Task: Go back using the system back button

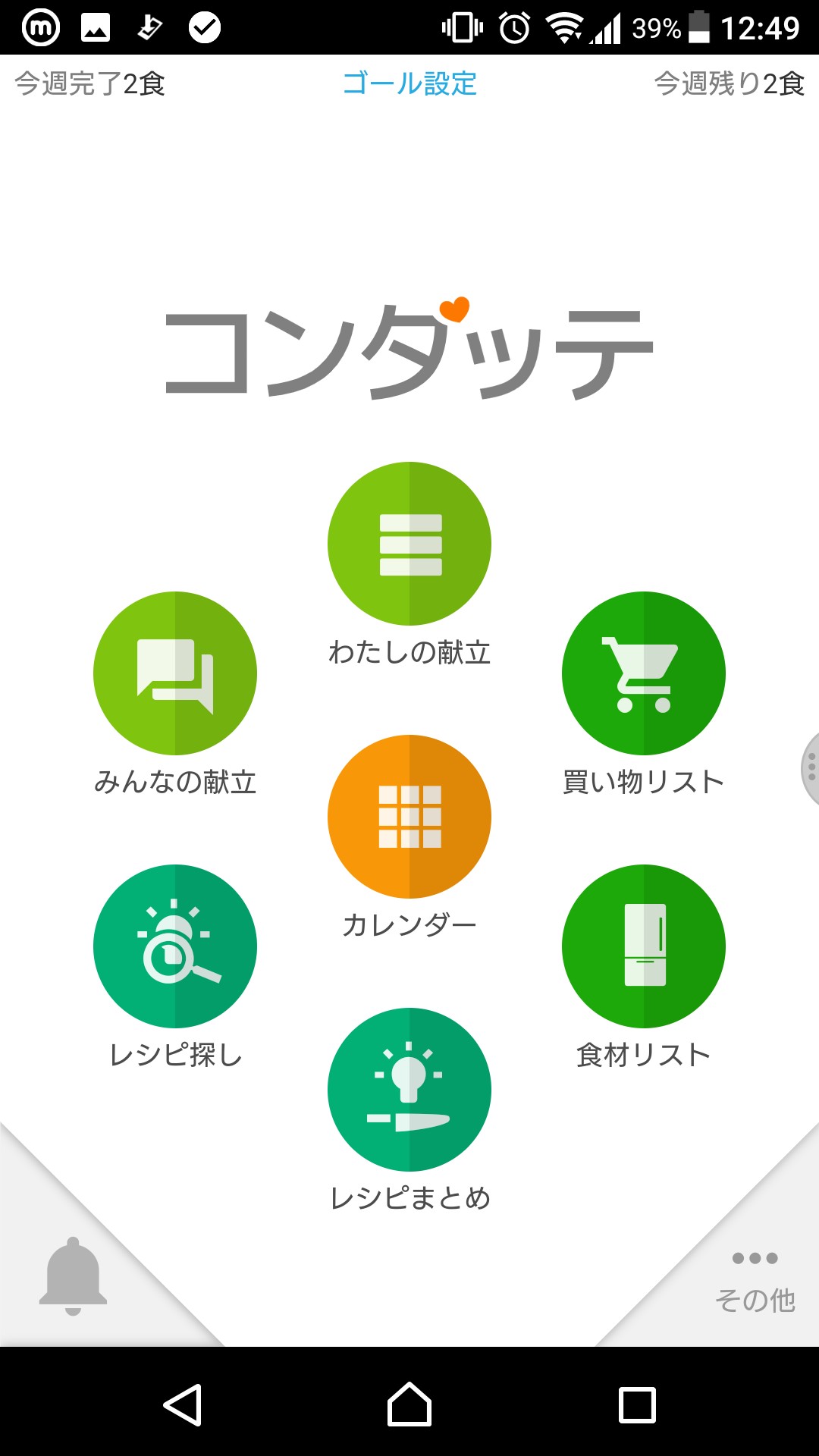Action: coord(183,1405)
